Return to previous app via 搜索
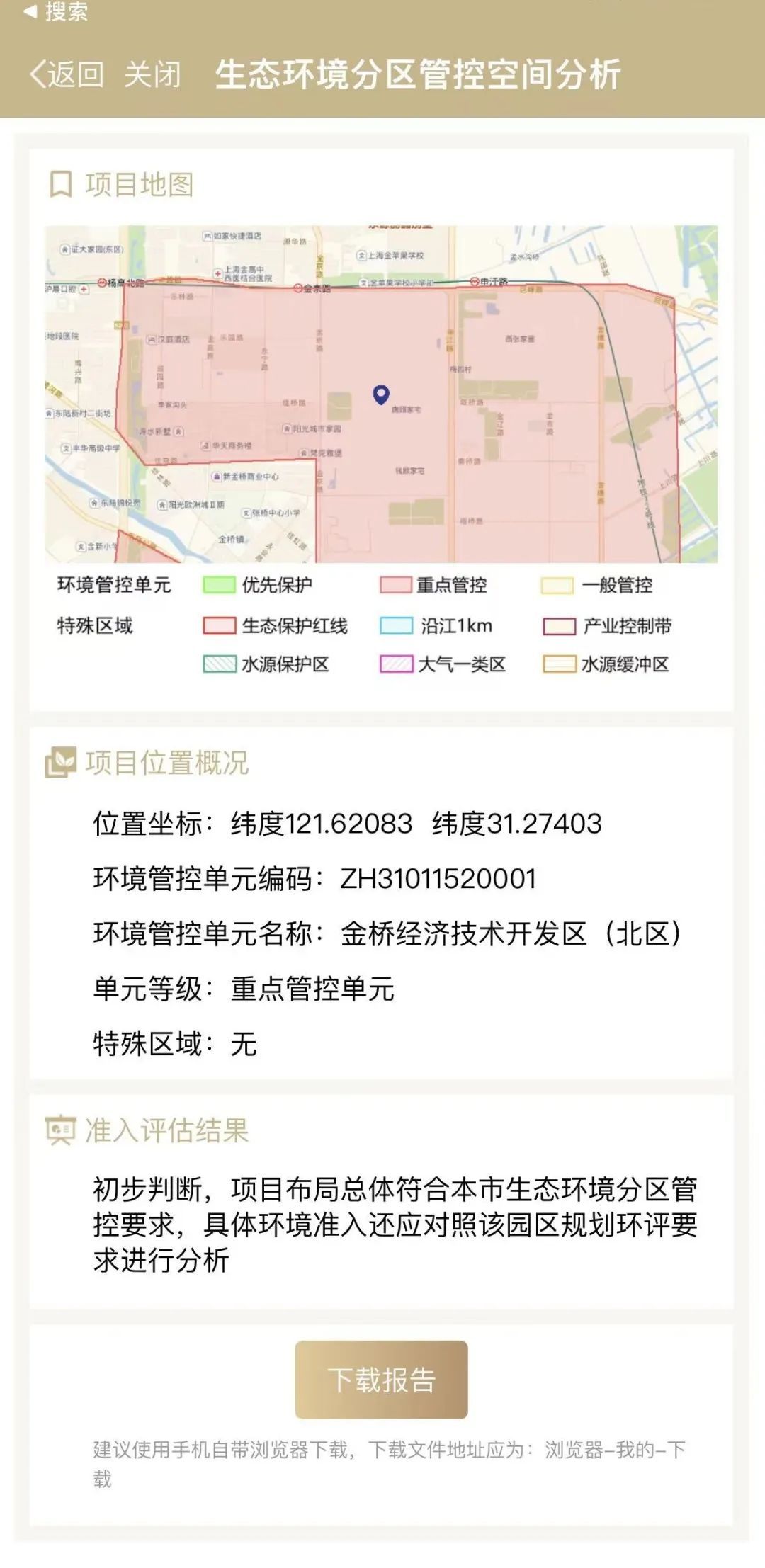Image resolution: width=765 pixels, height=1568 pixels. [x=57, y=11]
